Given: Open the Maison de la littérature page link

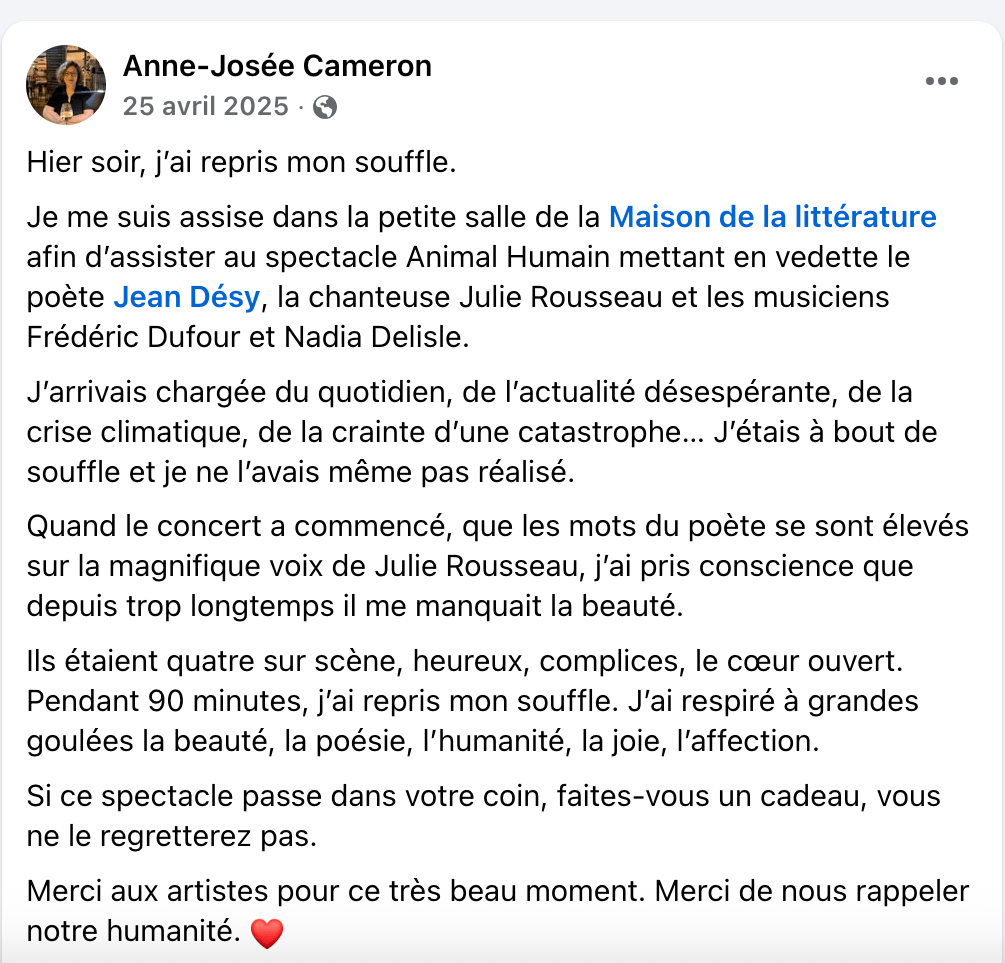Looking at the screenshot, I should (x=772, y=216).
